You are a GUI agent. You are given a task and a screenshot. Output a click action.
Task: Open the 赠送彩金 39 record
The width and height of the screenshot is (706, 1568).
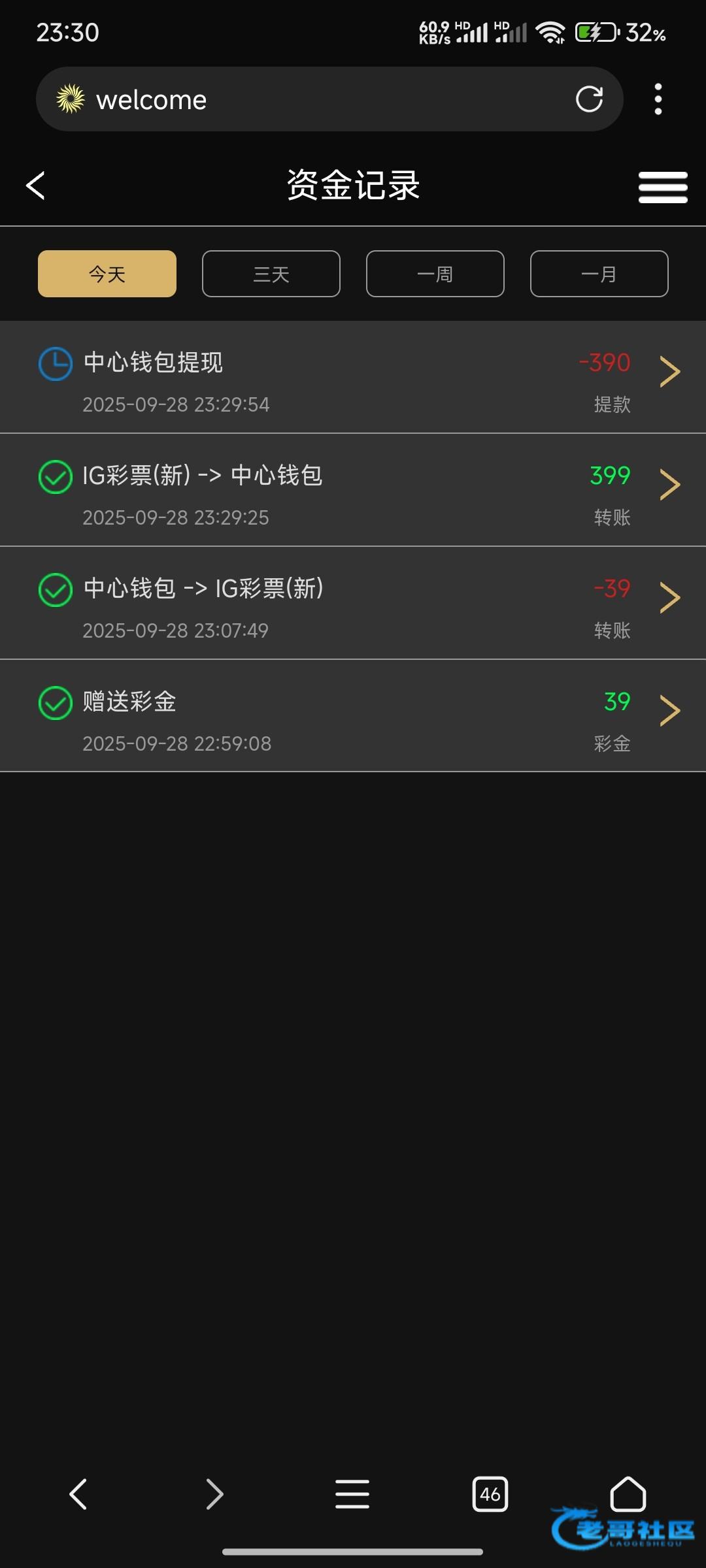353,716
